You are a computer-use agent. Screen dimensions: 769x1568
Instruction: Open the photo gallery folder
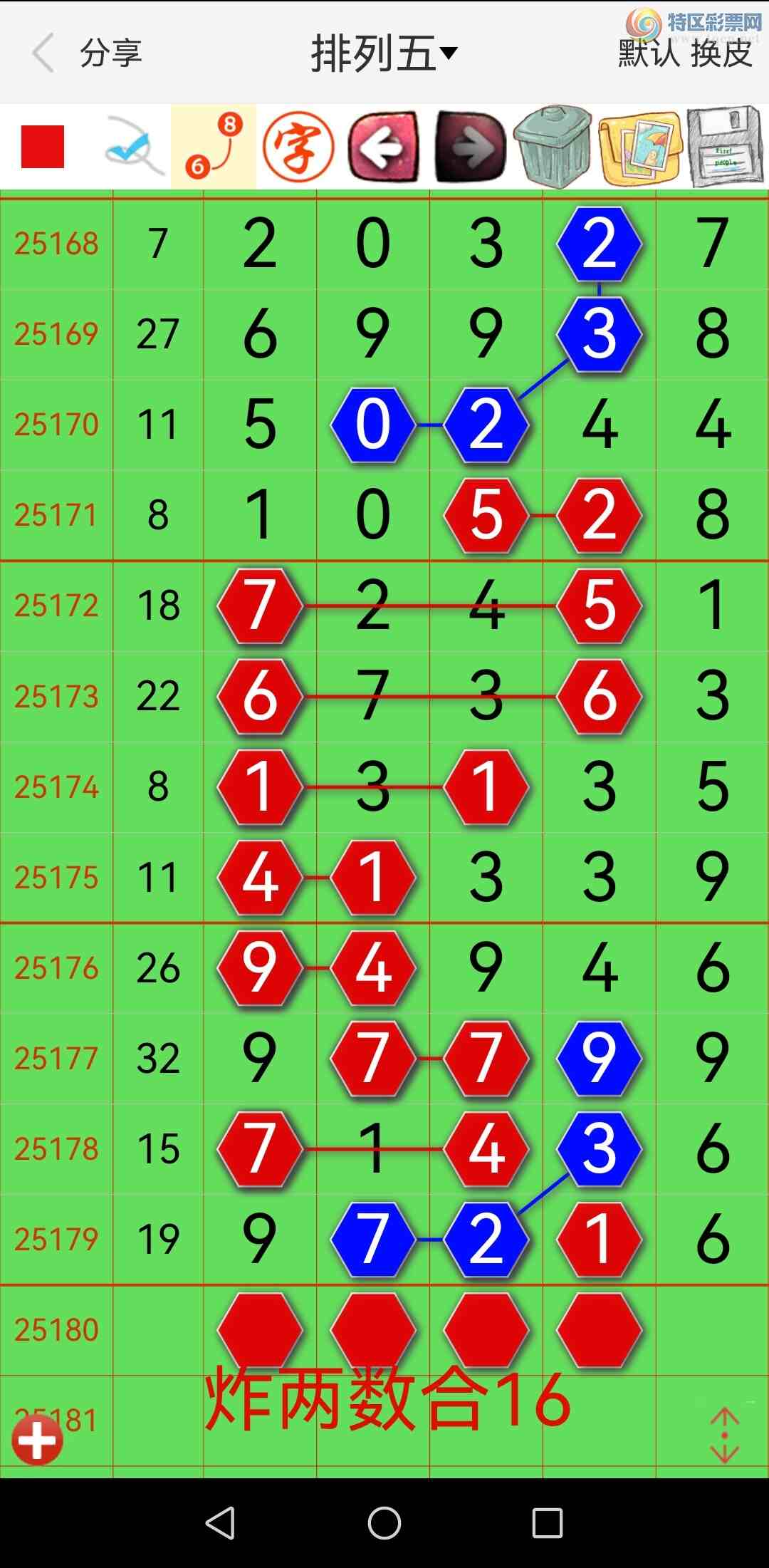(640, 147)
